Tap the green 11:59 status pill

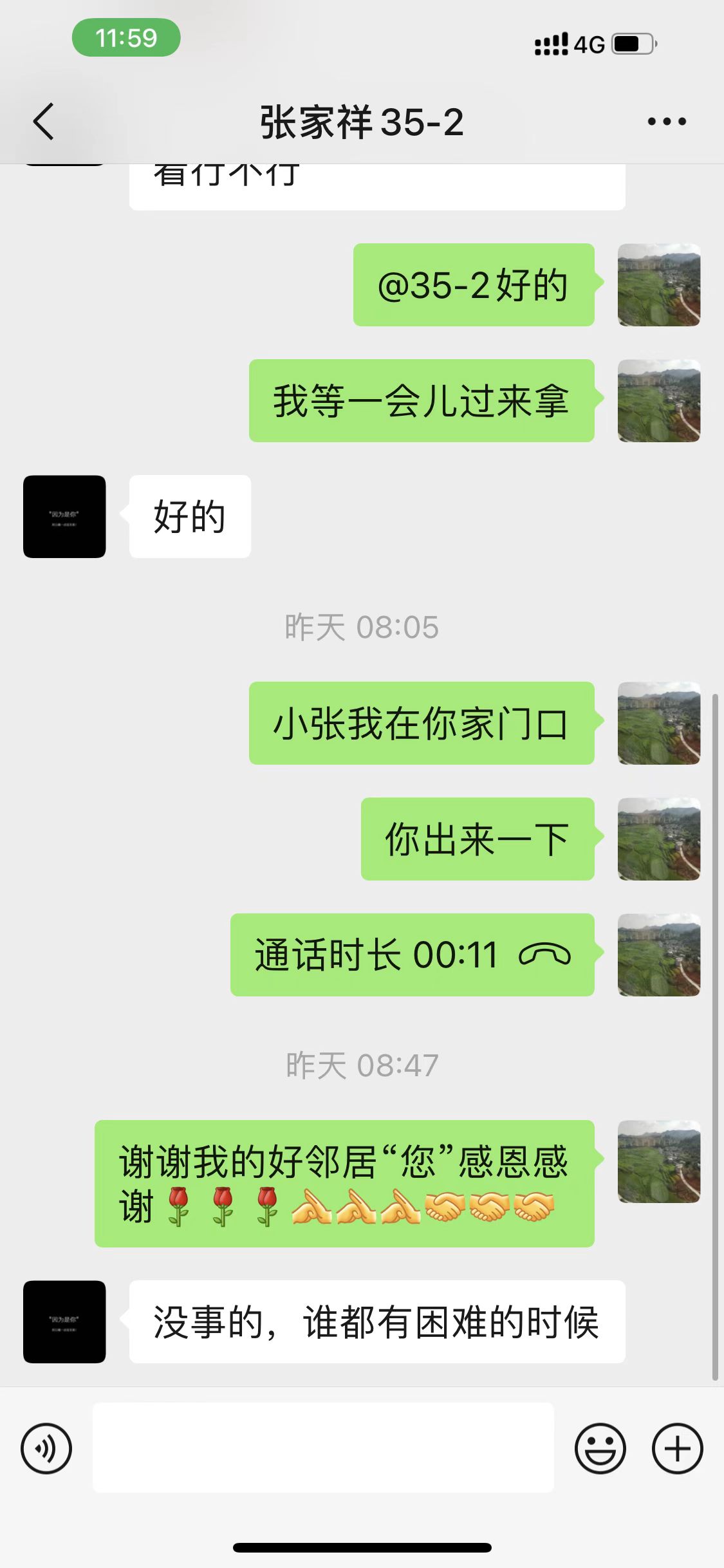[126, 38]
